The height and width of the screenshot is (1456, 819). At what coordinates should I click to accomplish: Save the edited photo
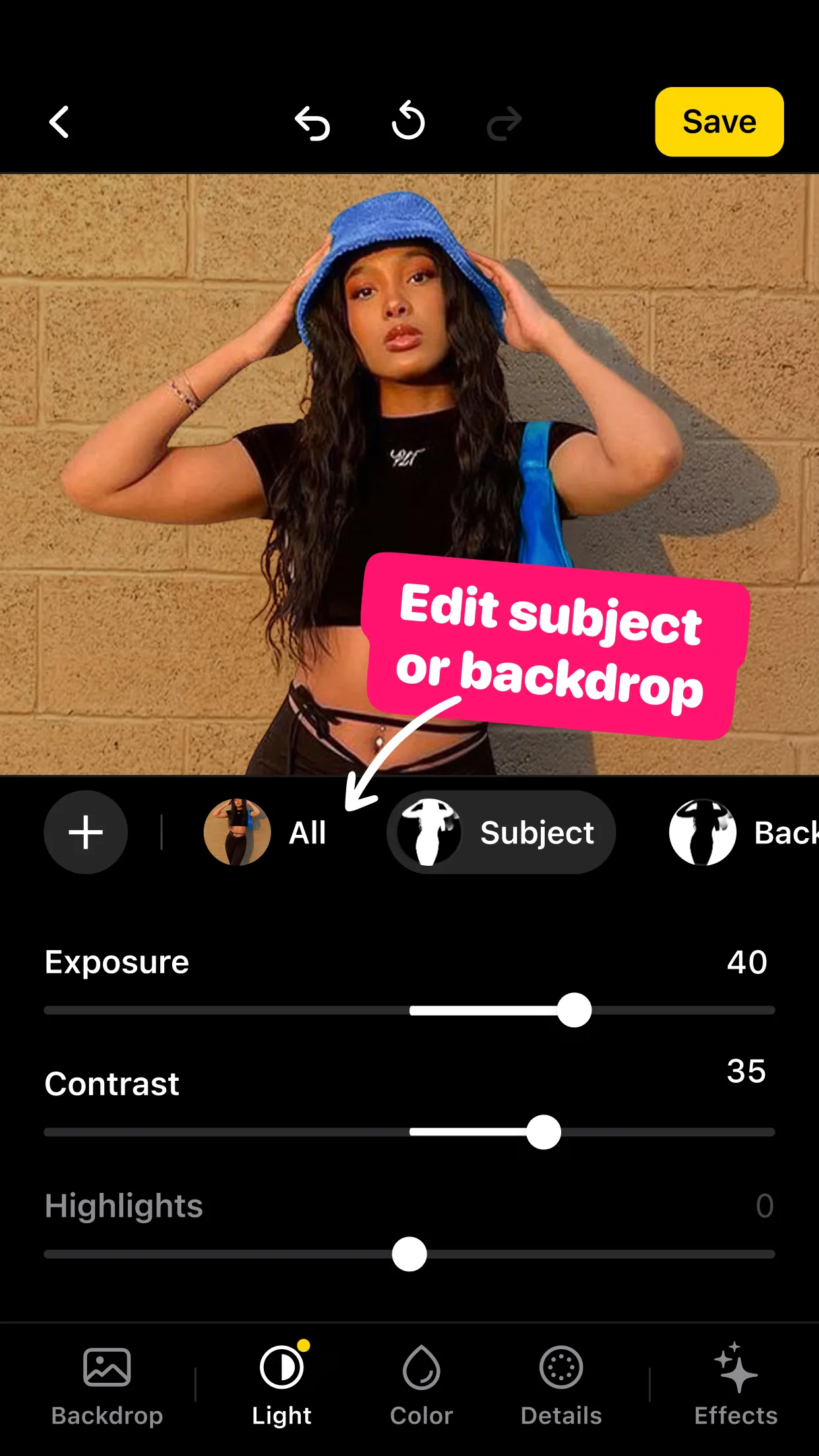(x=719, y=122)
